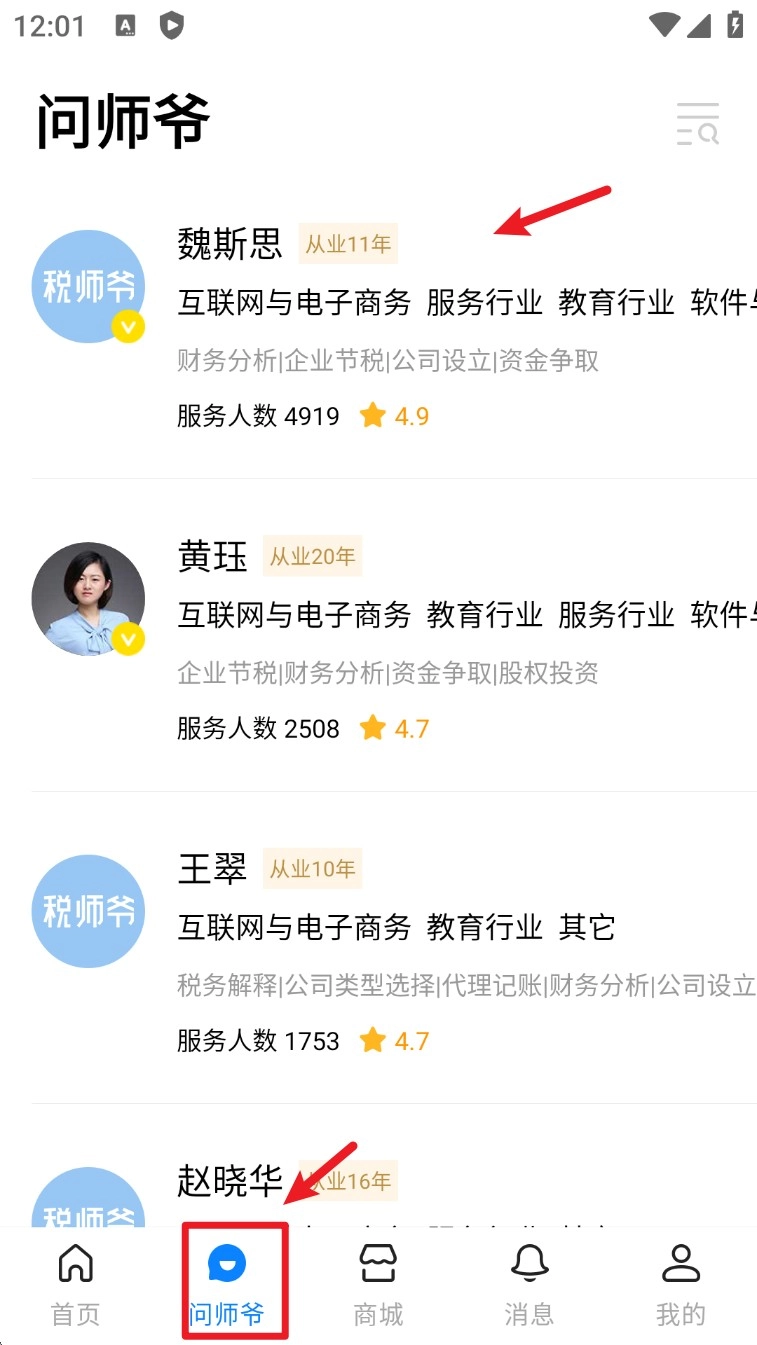757x1345 pixels.
Task: Switch to the 商城 tab
Action: click(378, 1284)
